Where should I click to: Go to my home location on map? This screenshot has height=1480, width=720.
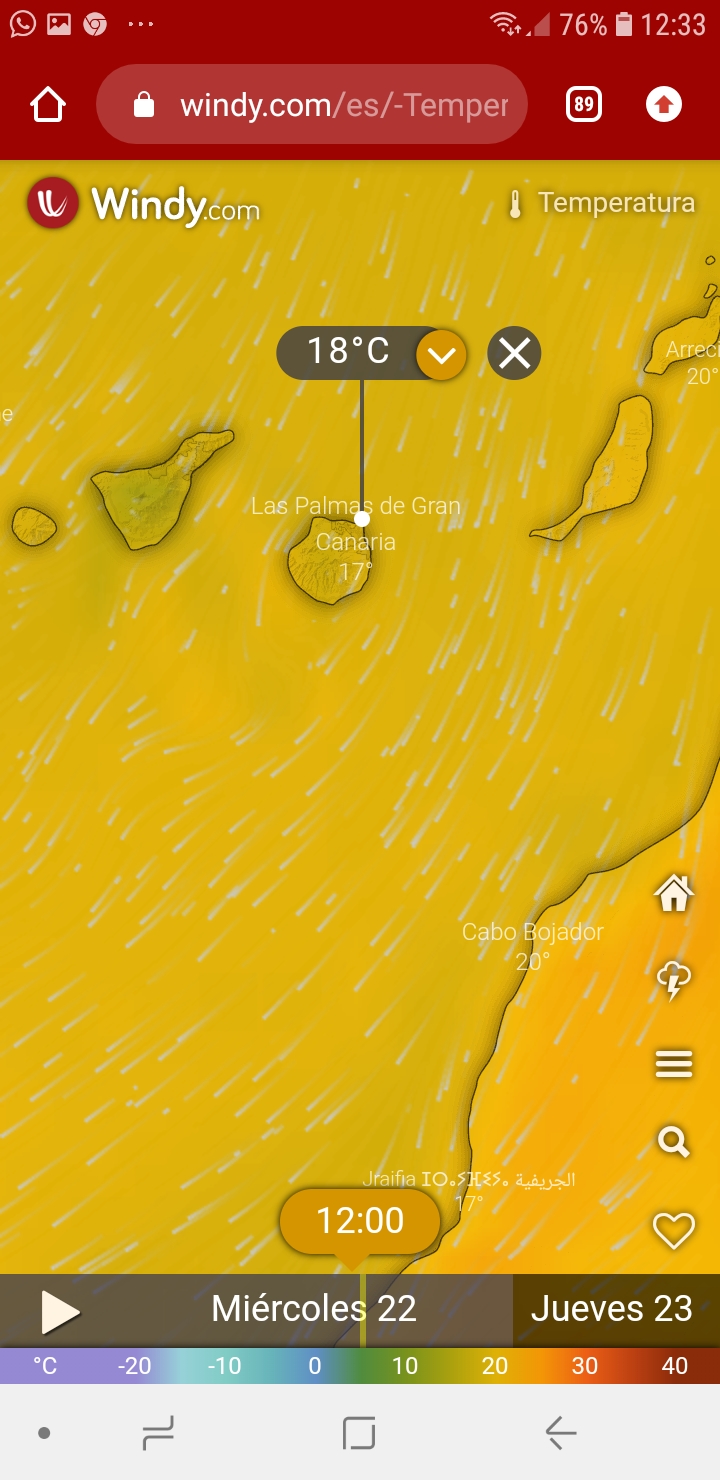(x=673, y=893)
